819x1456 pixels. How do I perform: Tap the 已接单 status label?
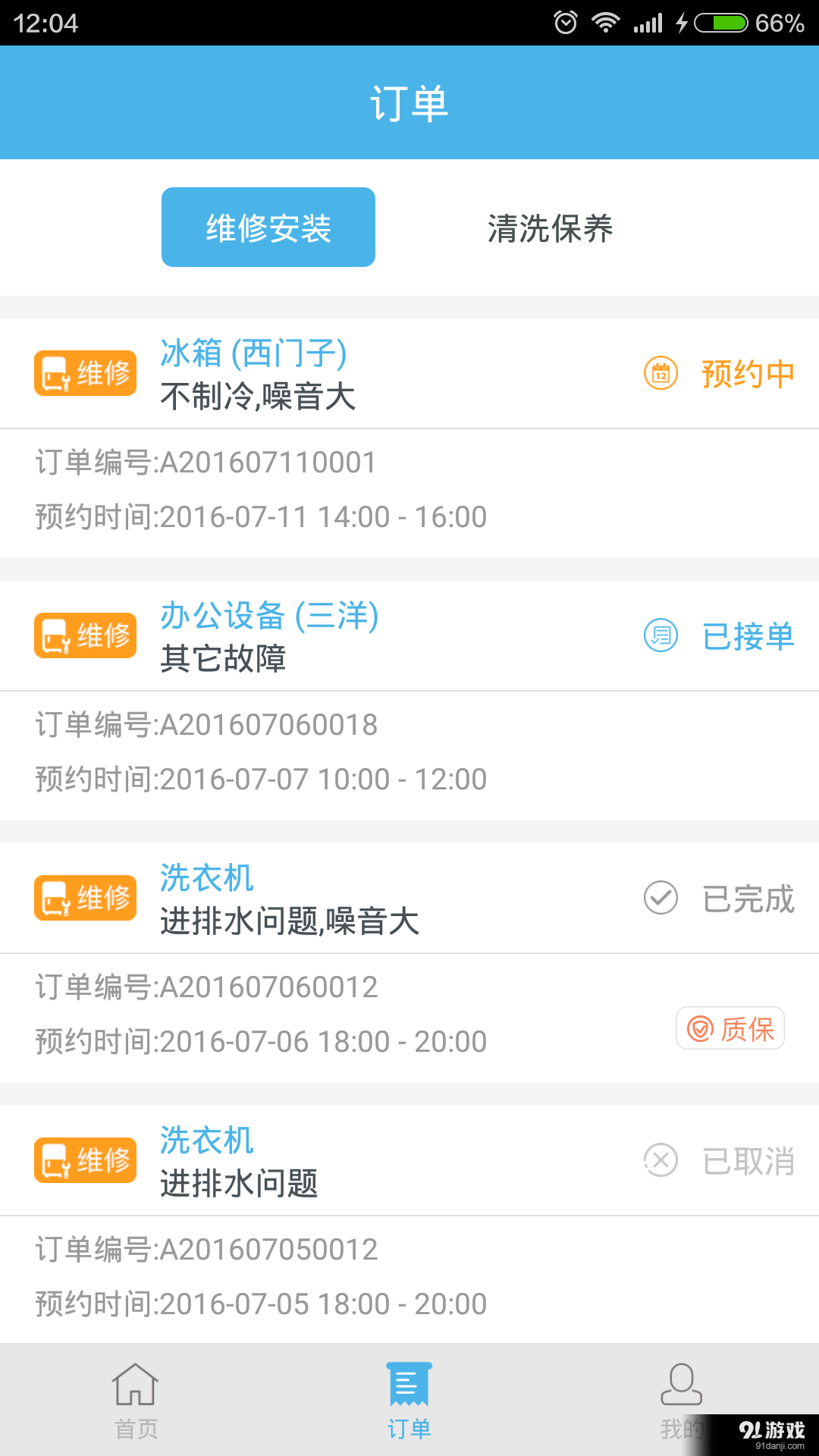coord(748,637)
